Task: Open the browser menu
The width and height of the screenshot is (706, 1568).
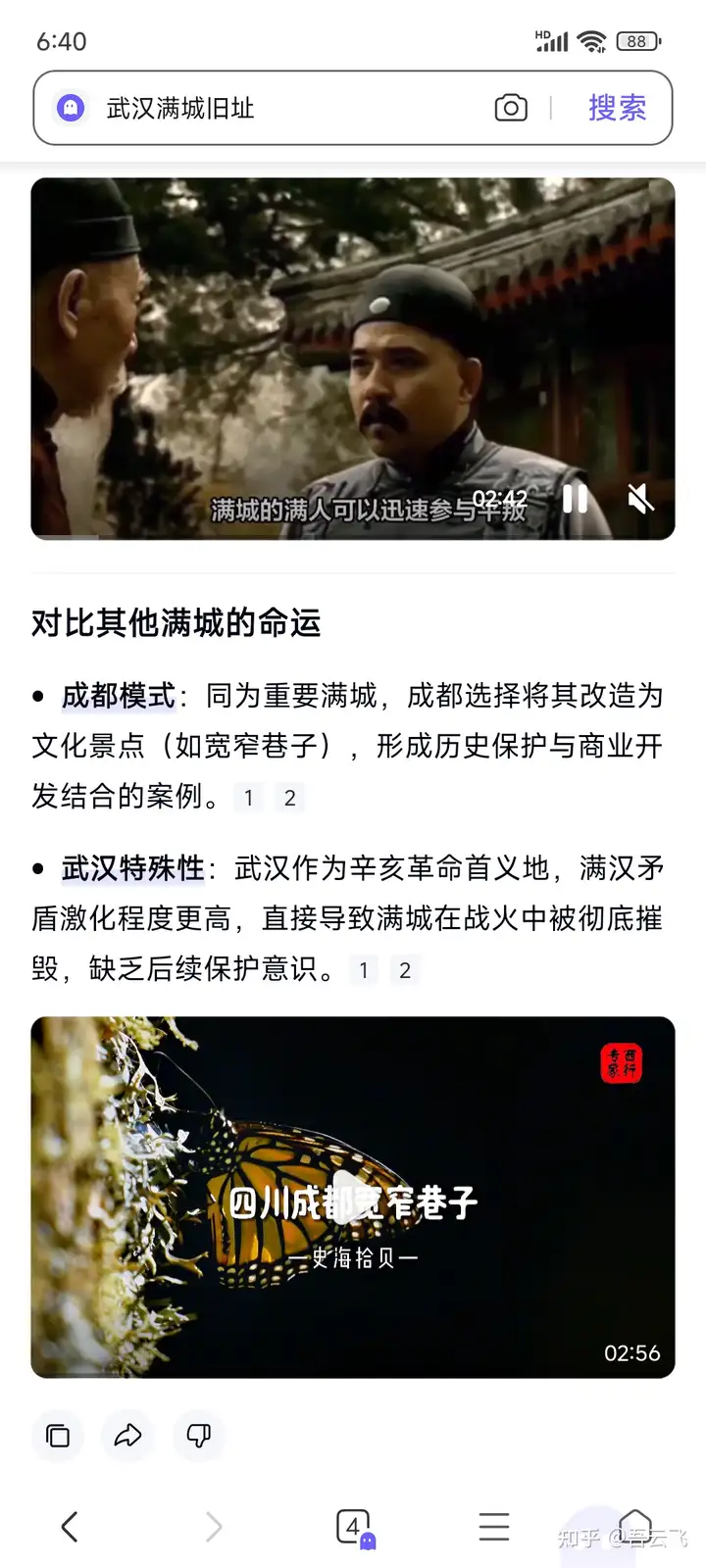Action: tap(494, 1526)
